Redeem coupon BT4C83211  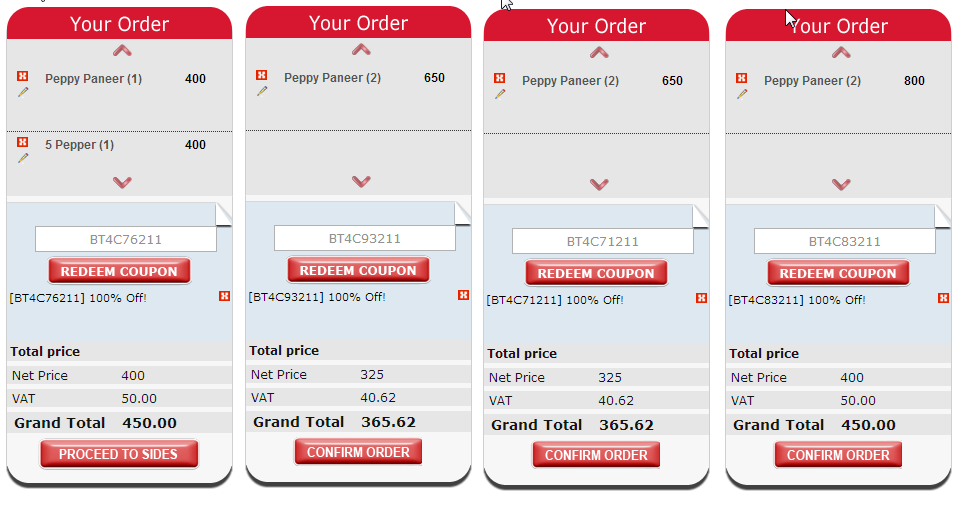[838, 273]
